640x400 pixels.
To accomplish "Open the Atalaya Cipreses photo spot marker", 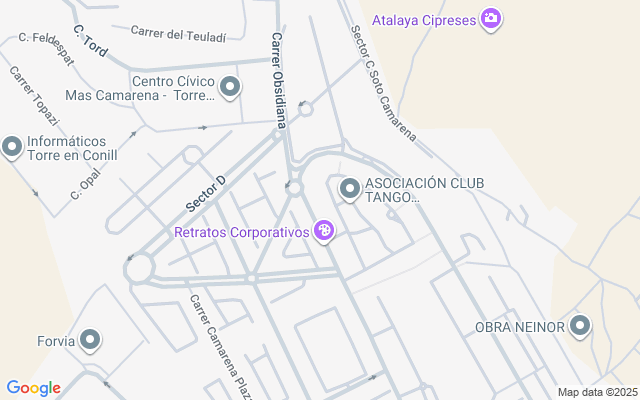I will (490, 19).
